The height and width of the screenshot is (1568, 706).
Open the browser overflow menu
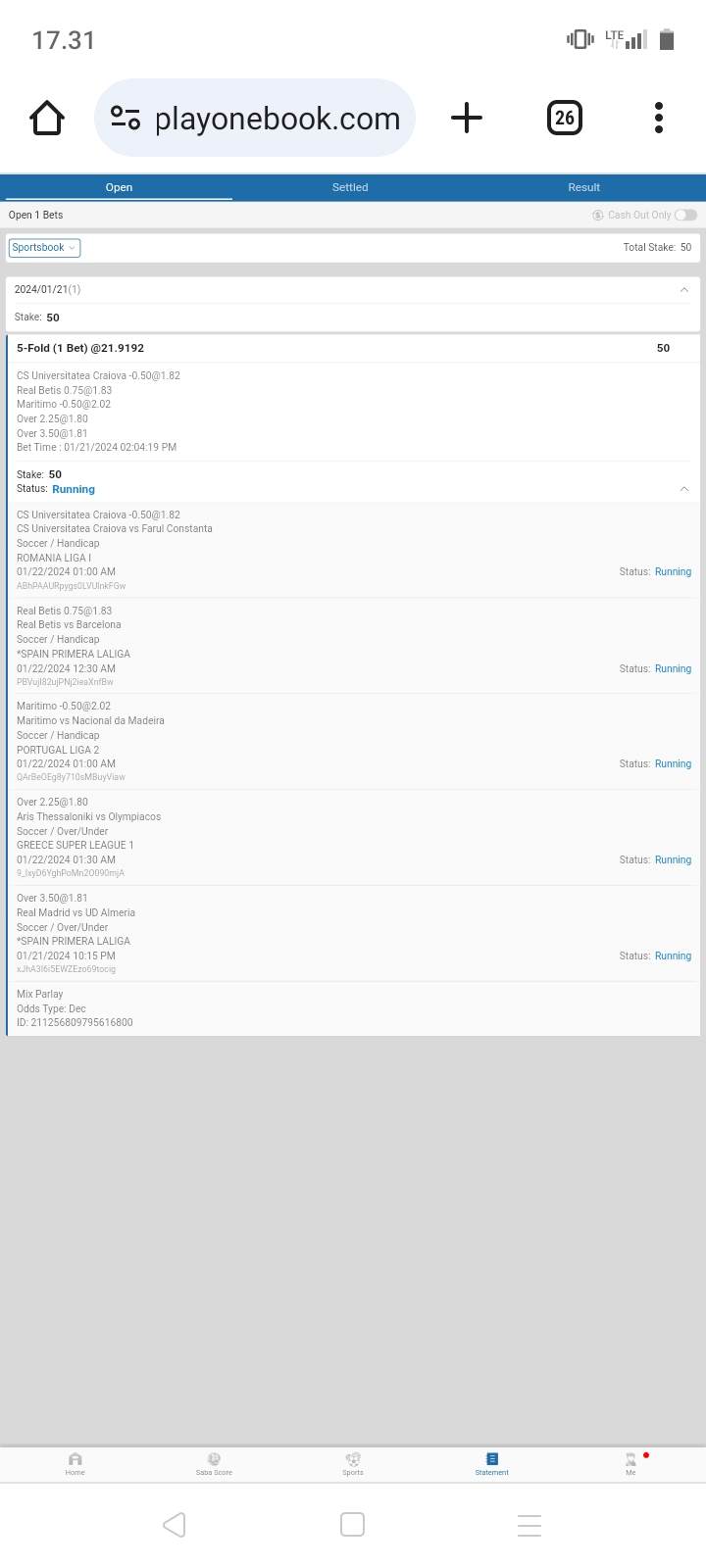[x=659, y=119]
